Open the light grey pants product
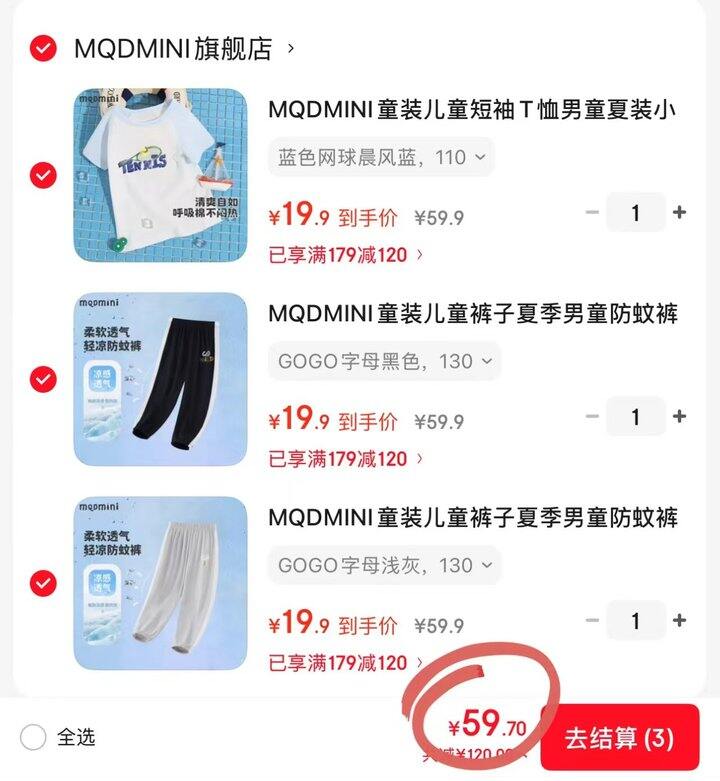Viewport: 720px width, 781px height. tap(160, 584)
